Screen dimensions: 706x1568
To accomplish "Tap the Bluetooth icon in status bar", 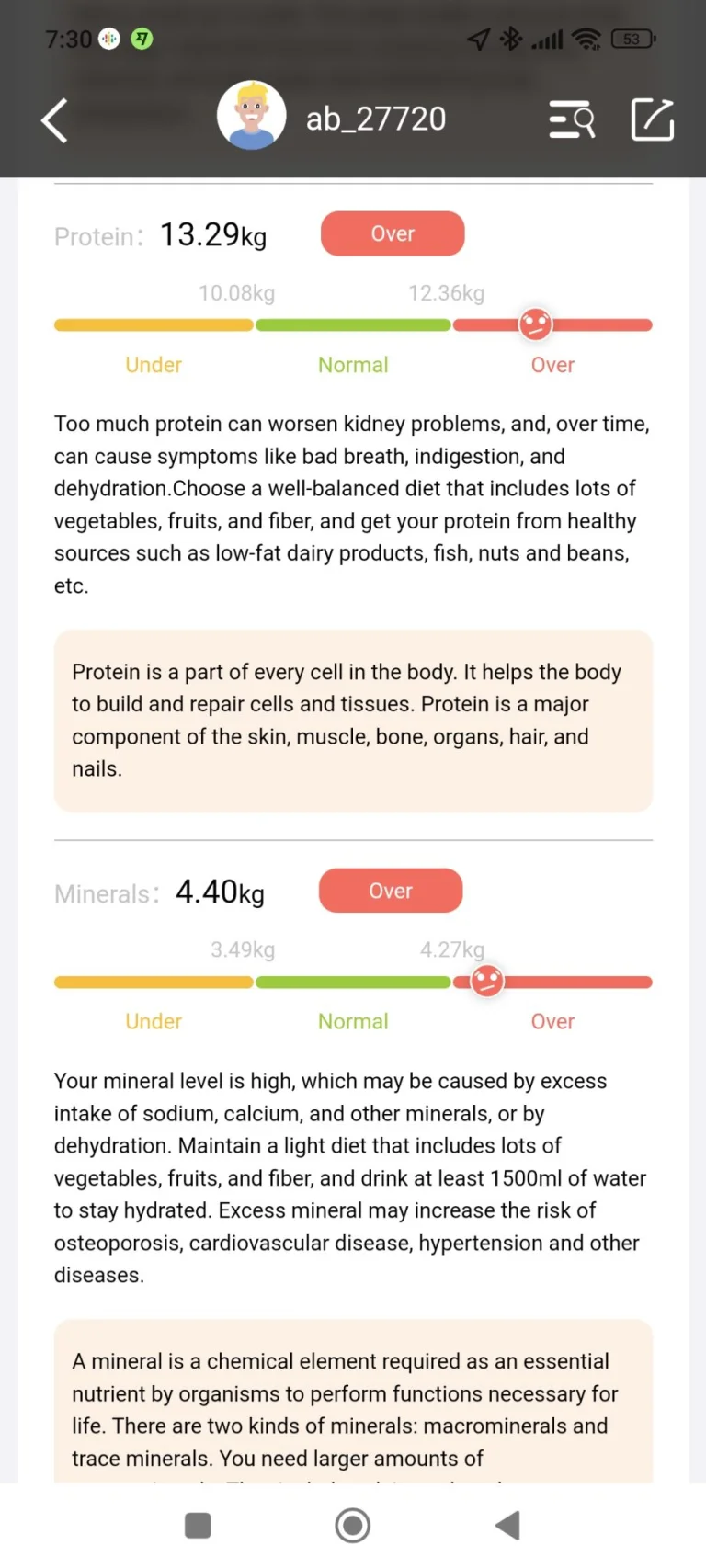I will [x=511, y=39].
